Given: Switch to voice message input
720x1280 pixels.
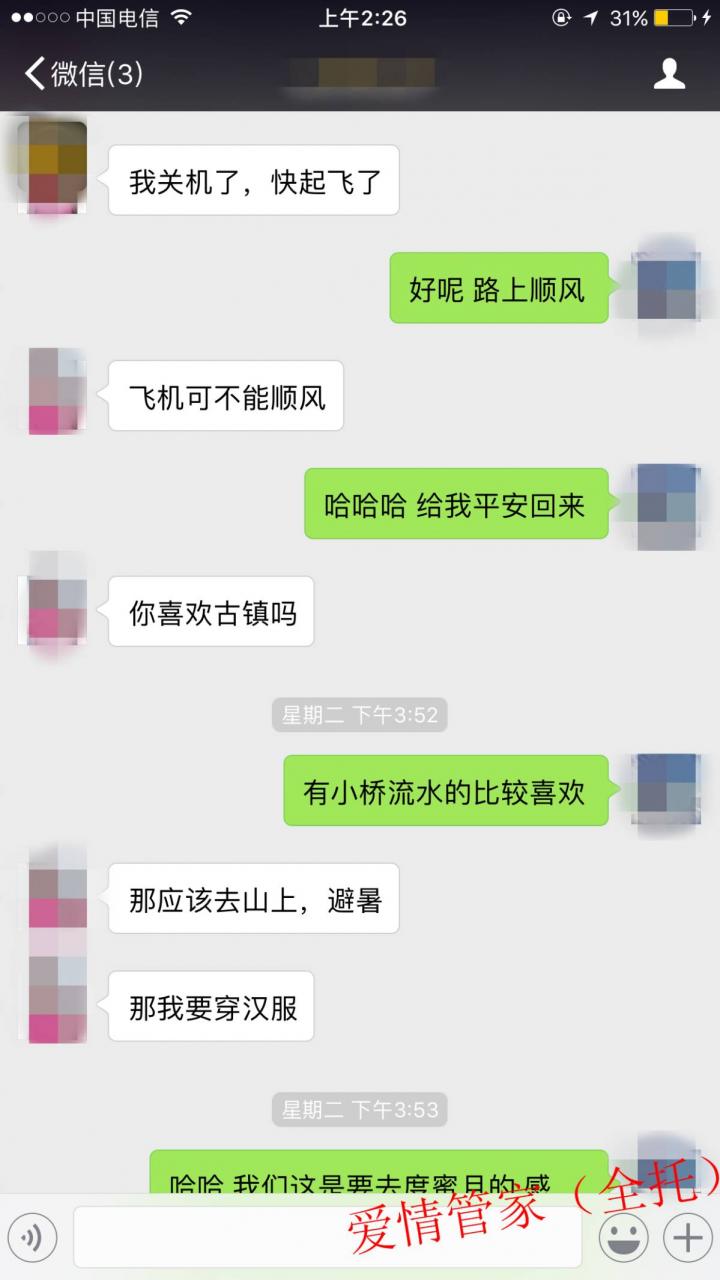Looking at the screenshot, I should (x=32, y=1238).
